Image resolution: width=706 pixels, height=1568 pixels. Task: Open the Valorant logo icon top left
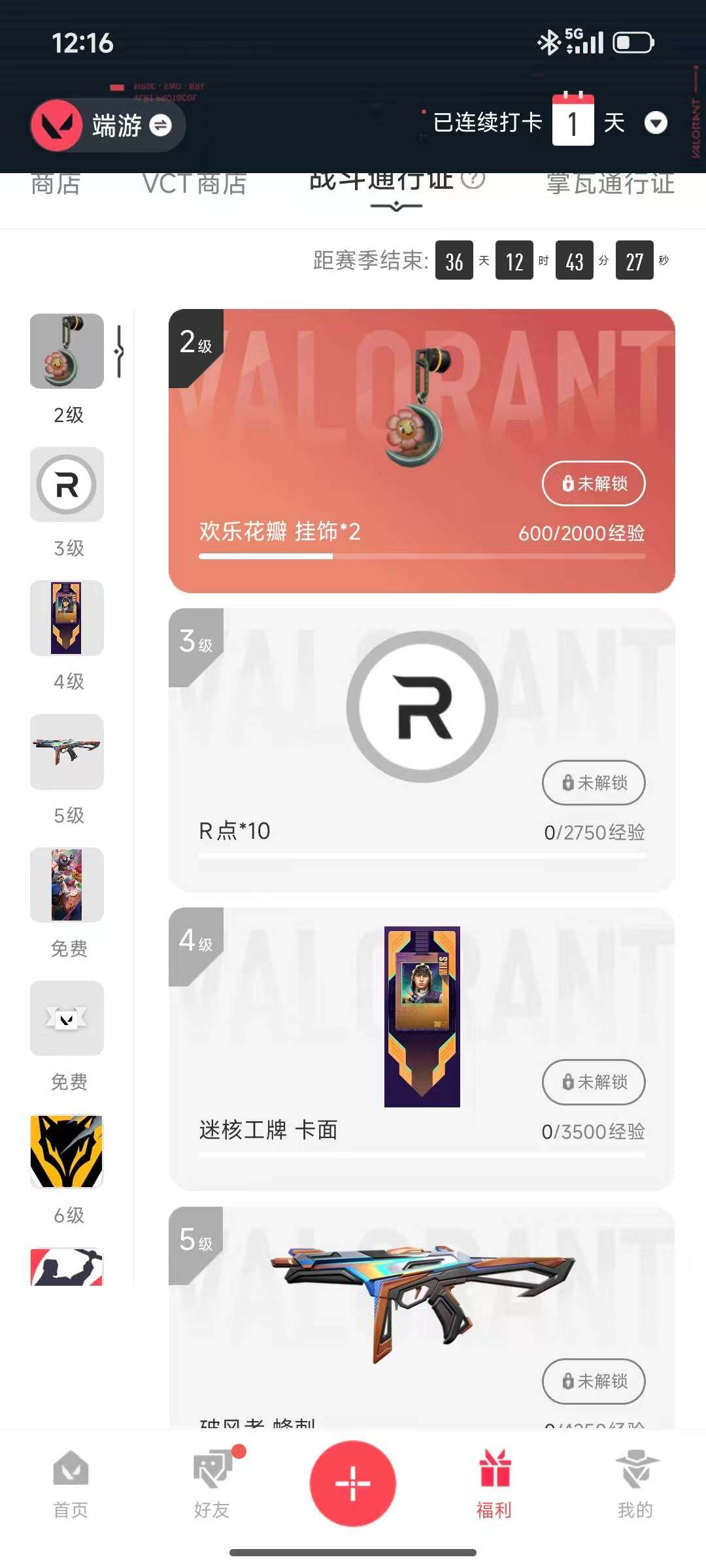pyautogui.click(x=57, y=126)
